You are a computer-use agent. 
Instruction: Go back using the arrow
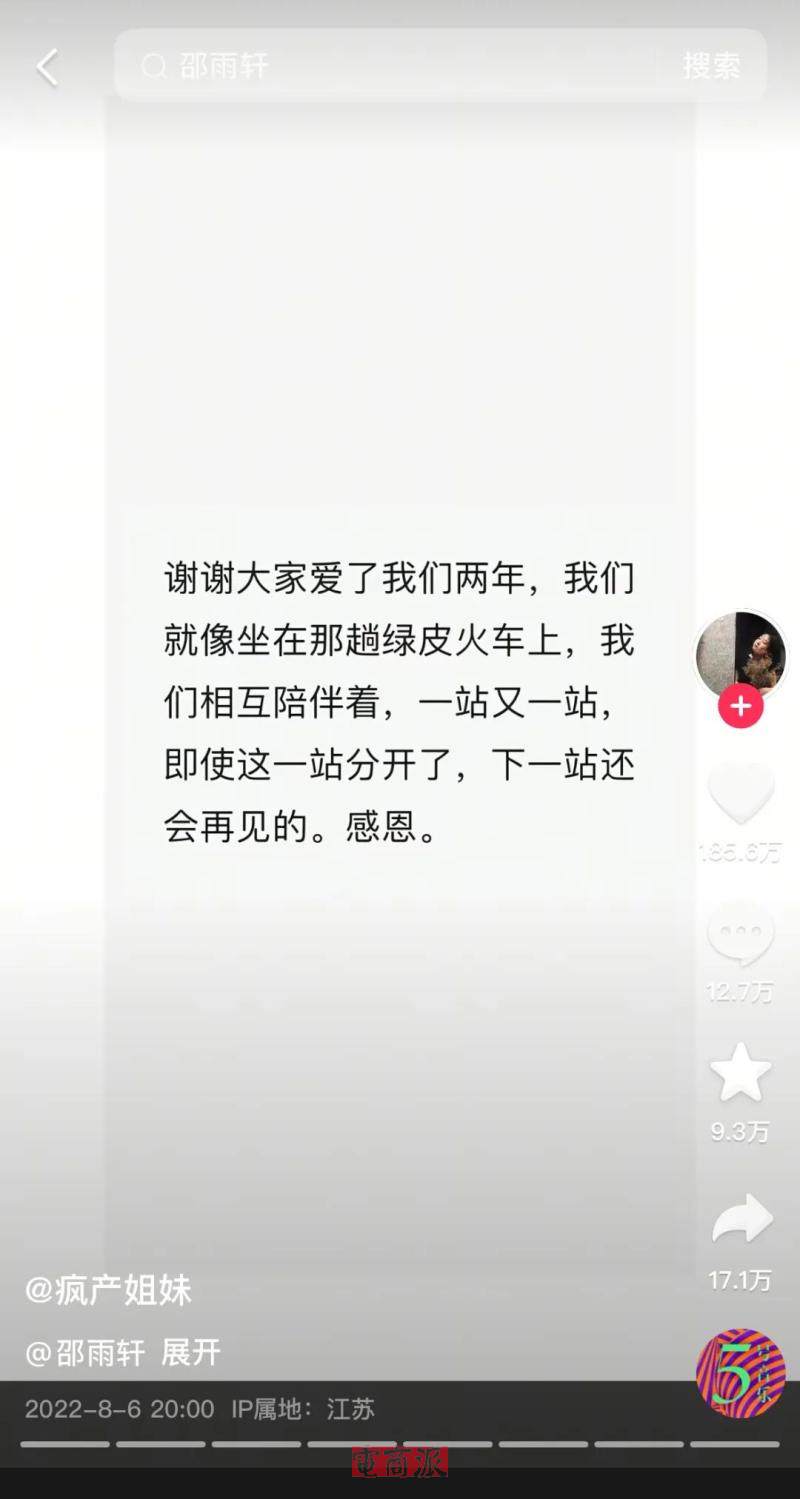47,67
